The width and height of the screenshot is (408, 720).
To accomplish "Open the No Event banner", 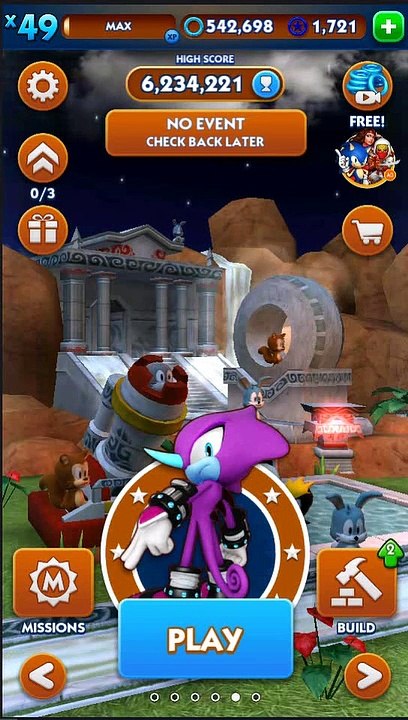I will 206,133.
